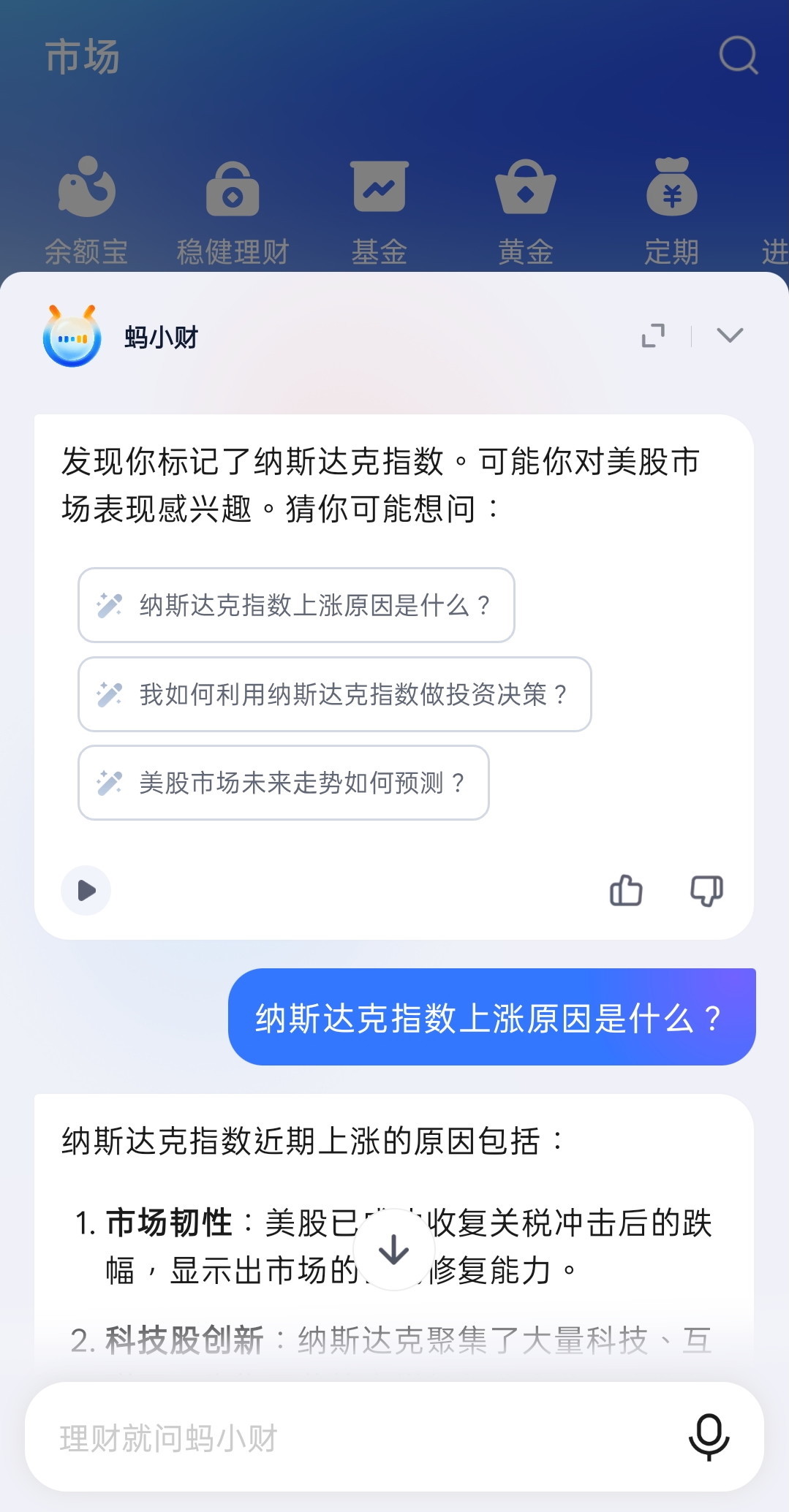Focus the 理财就问蚂小财 input field
The height and width of the screenshot is (1512, 789).
[351, 1437]
